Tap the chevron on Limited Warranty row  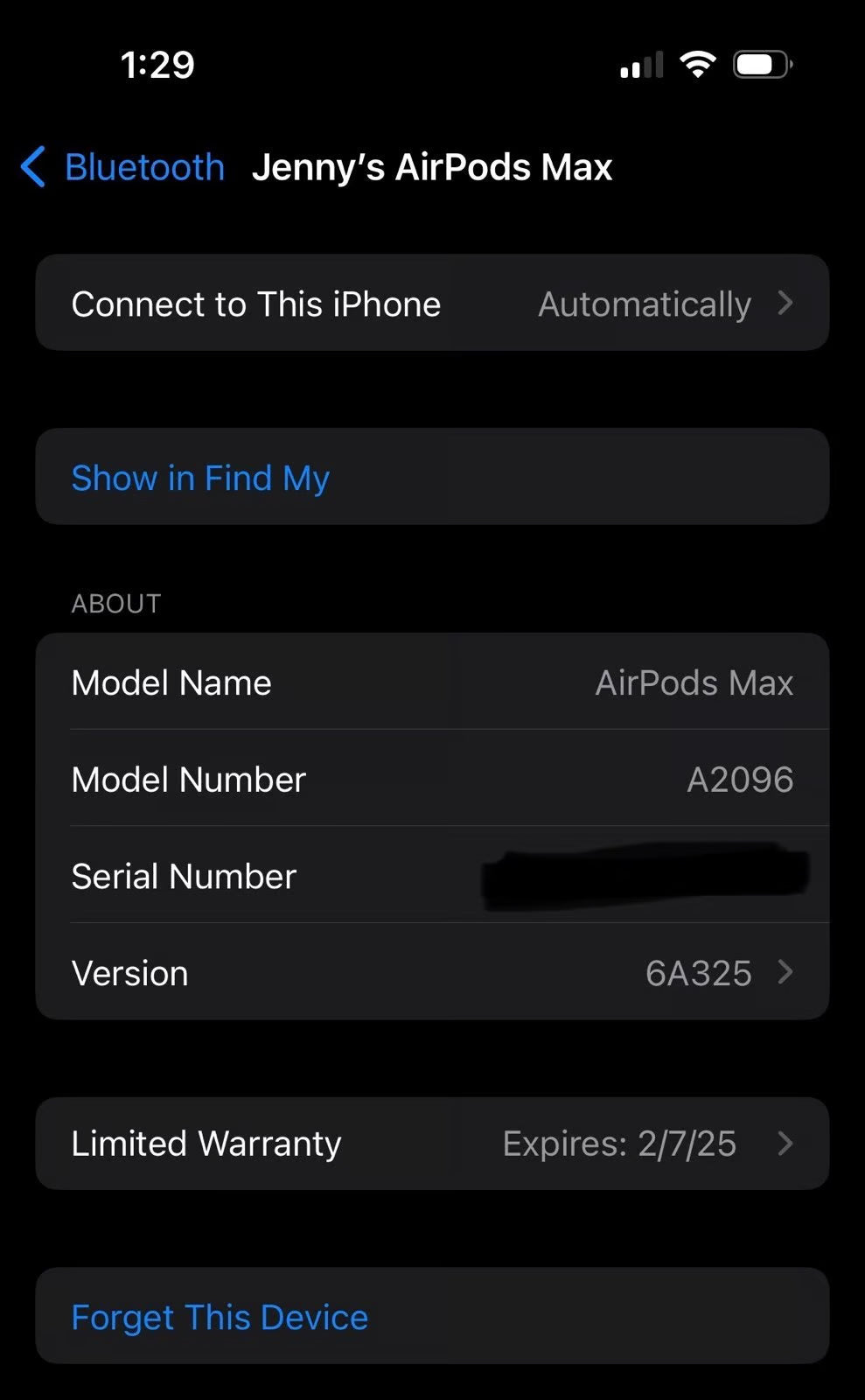point(786,1144)
